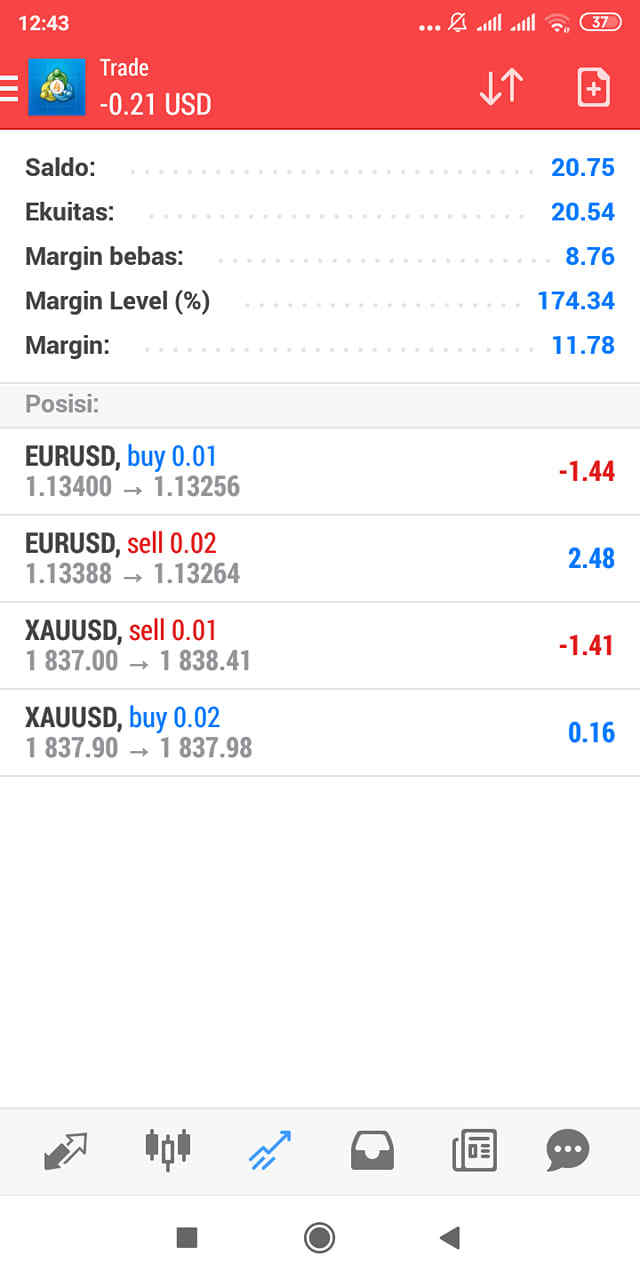640x1280 pixels.
Task: Open the Chat messages tab
Action: 568,1151
